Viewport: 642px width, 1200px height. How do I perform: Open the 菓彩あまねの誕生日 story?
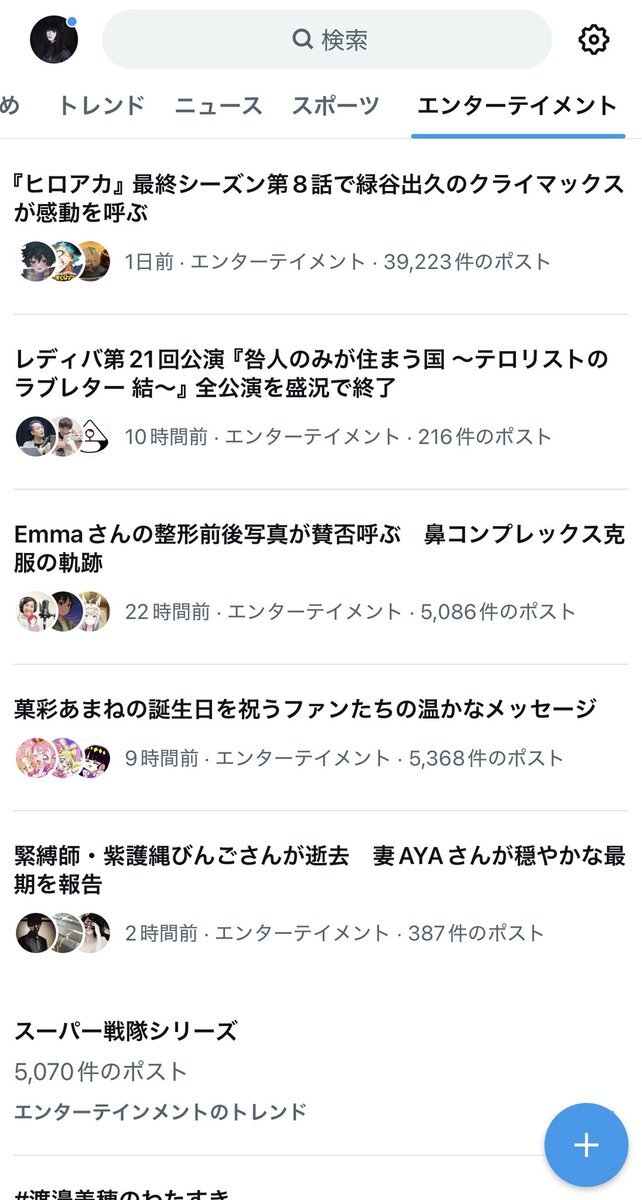(x=305, y=709)
